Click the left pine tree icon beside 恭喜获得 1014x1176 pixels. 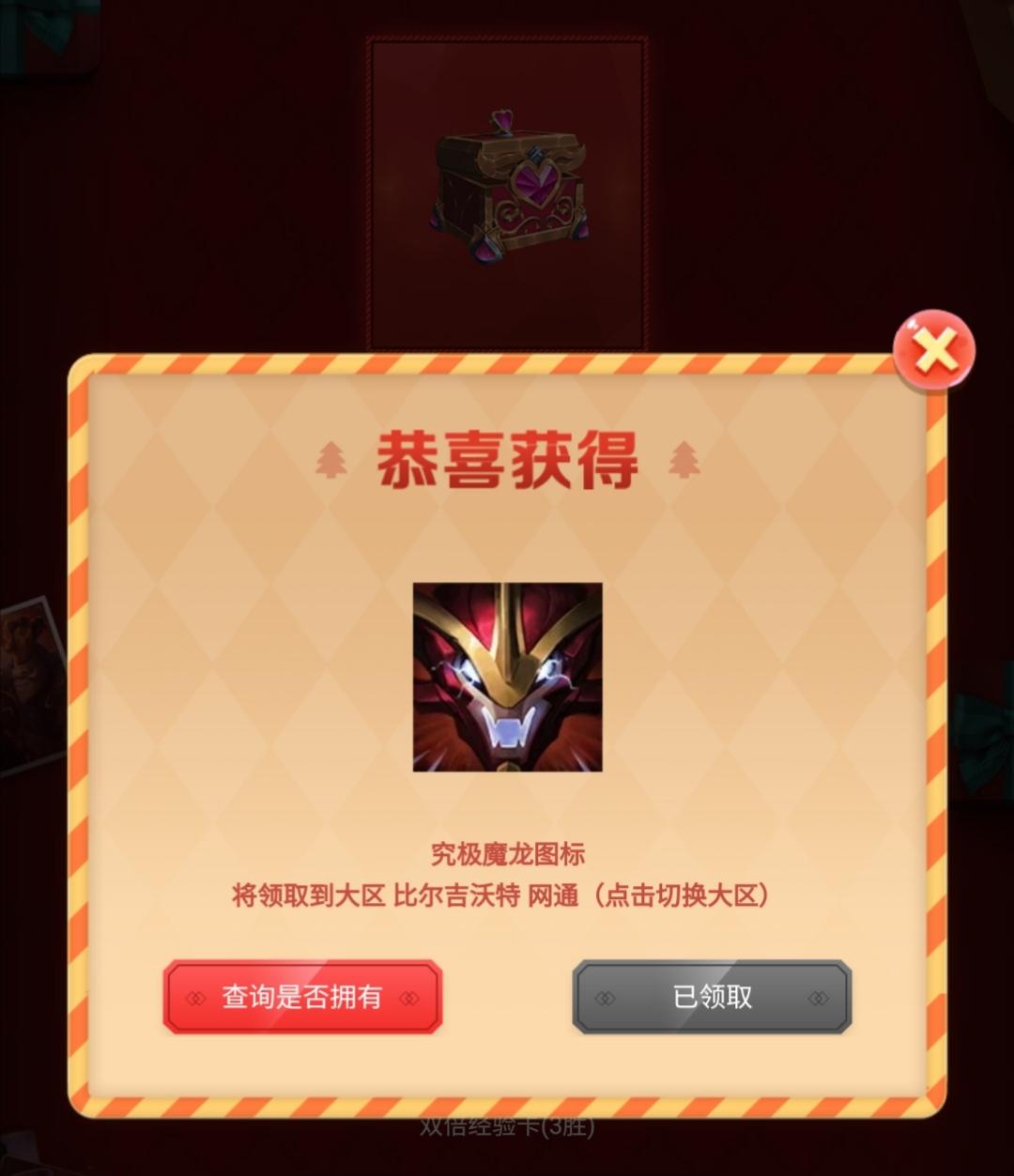coord(330,459)
